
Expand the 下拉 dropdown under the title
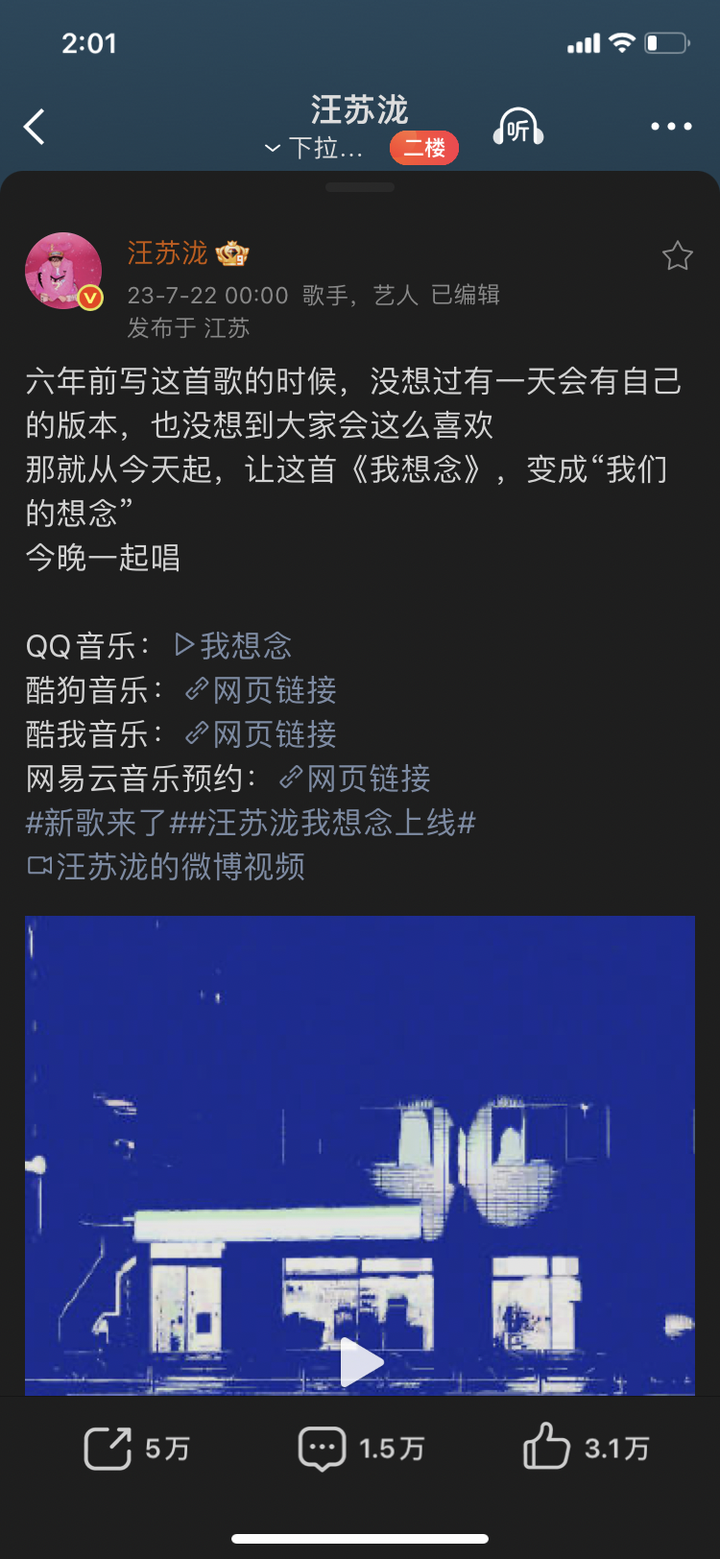click(x=314, y=149)
